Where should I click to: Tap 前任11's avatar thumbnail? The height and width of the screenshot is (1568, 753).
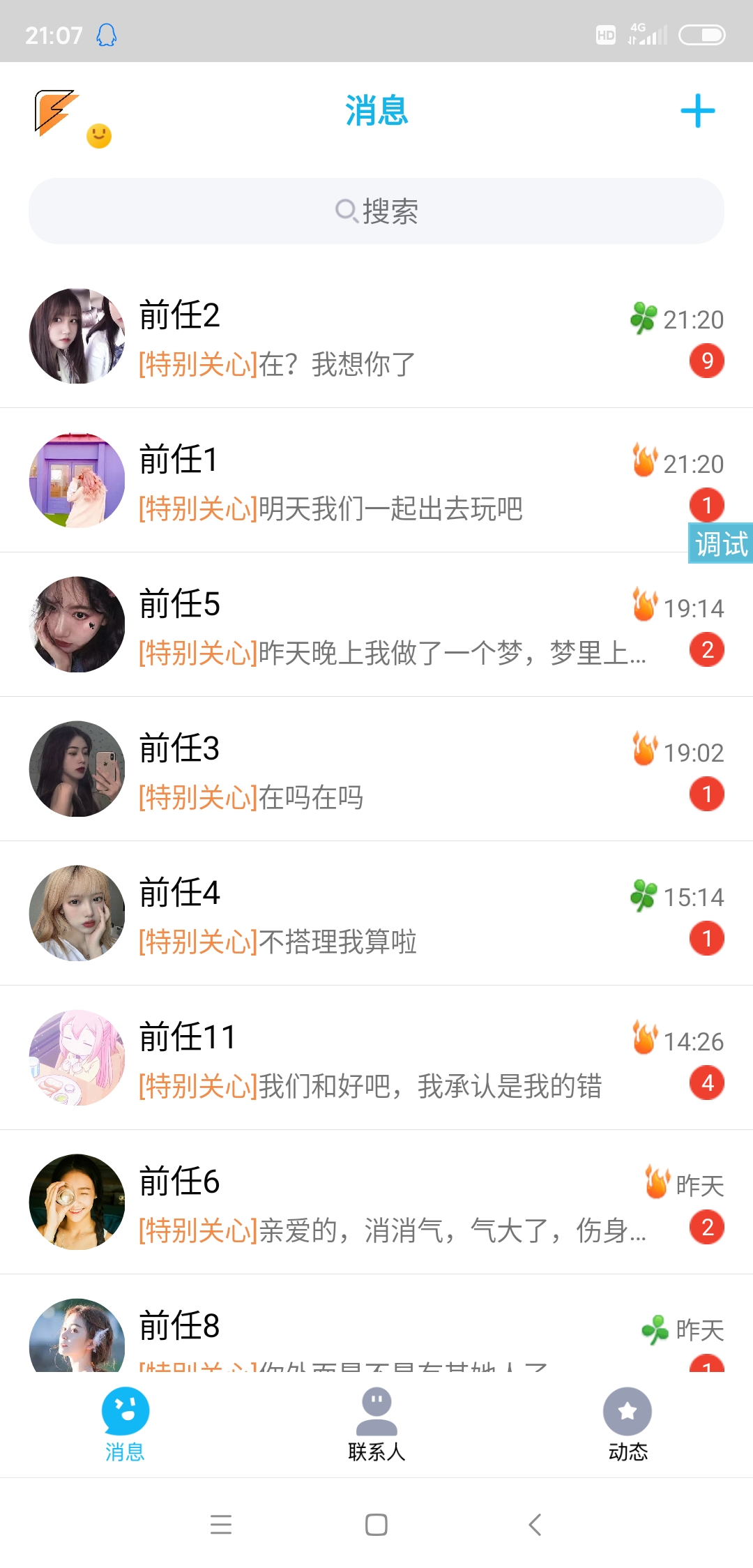[x=77, y=1058]
